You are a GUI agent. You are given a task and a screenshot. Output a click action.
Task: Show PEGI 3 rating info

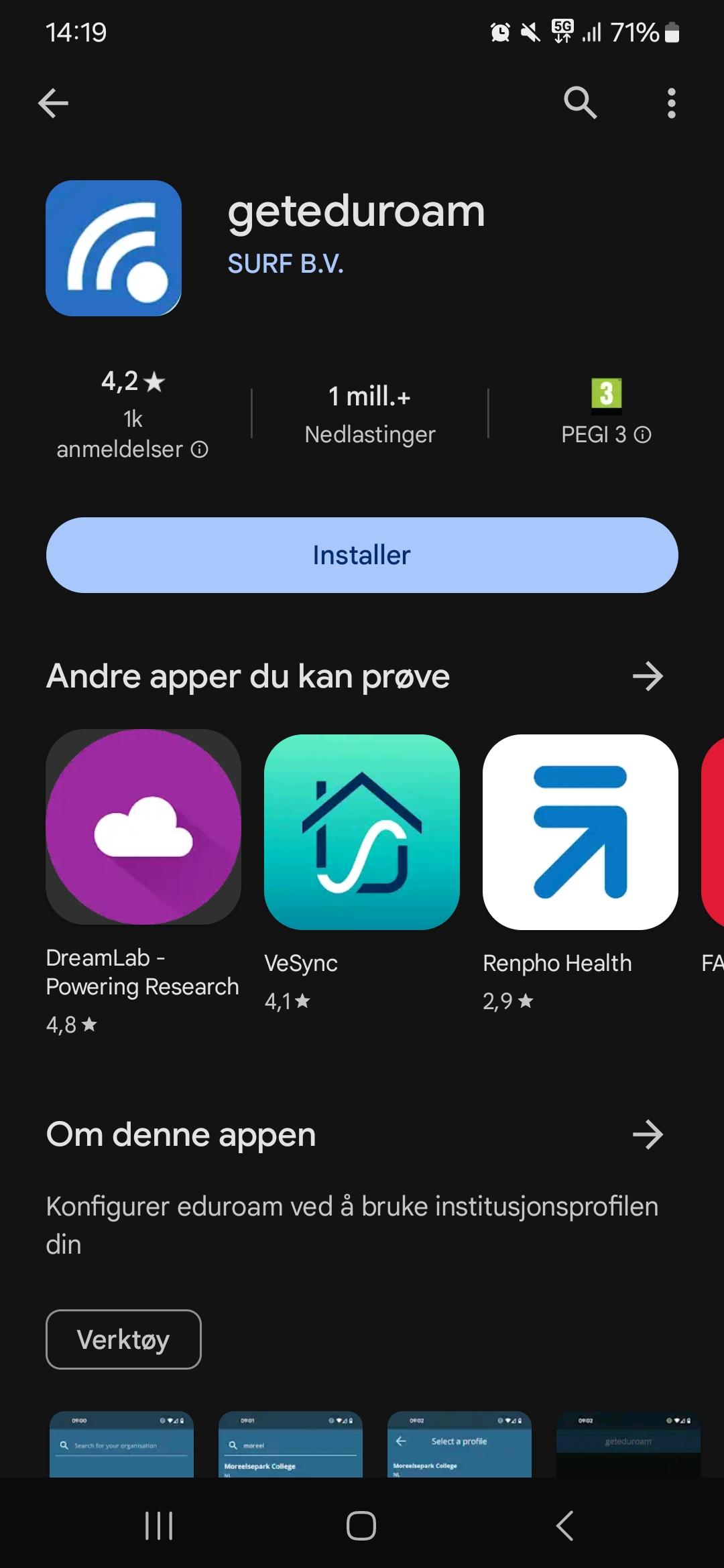click(642, 435)
